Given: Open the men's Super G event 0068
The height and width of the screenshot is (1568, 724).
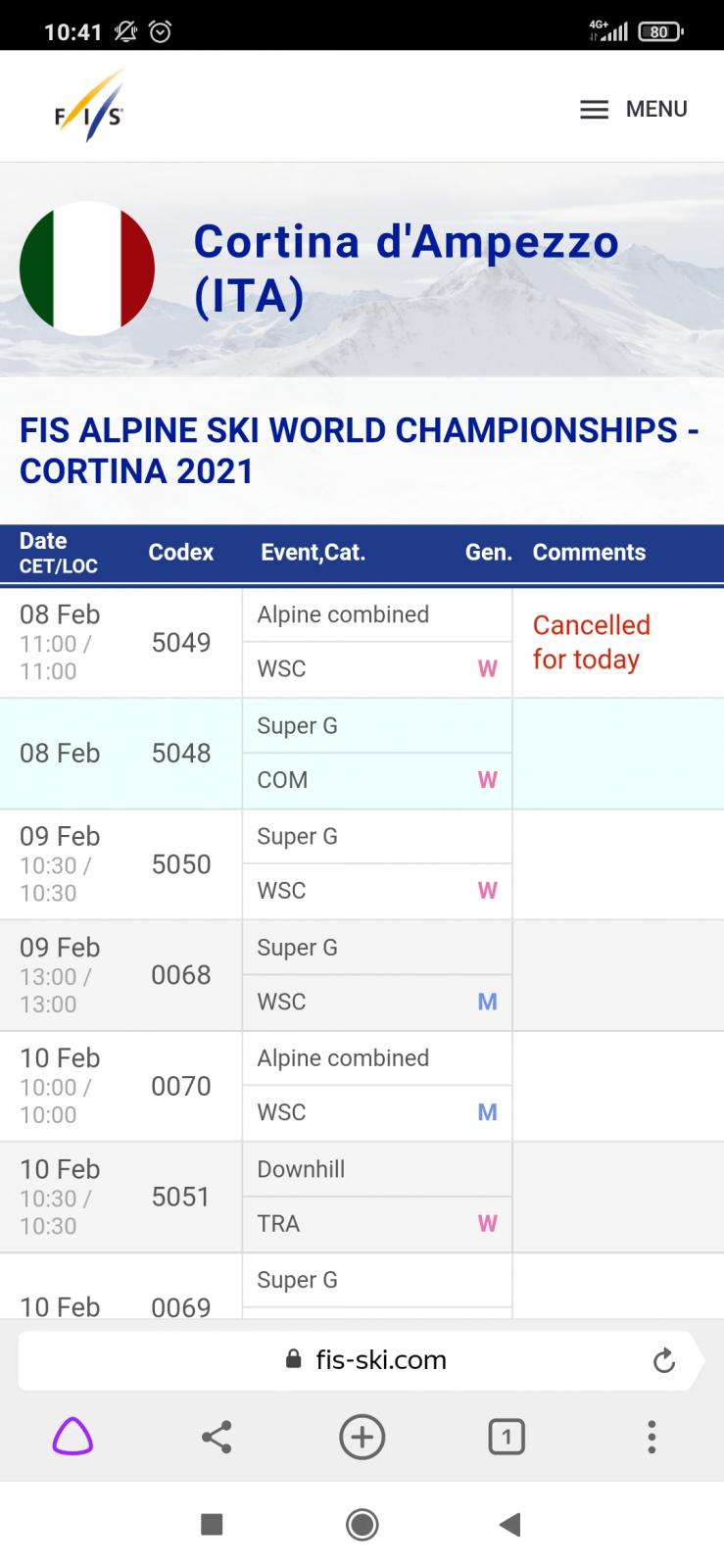Looking at the screenshot, I should pos(362,975).
